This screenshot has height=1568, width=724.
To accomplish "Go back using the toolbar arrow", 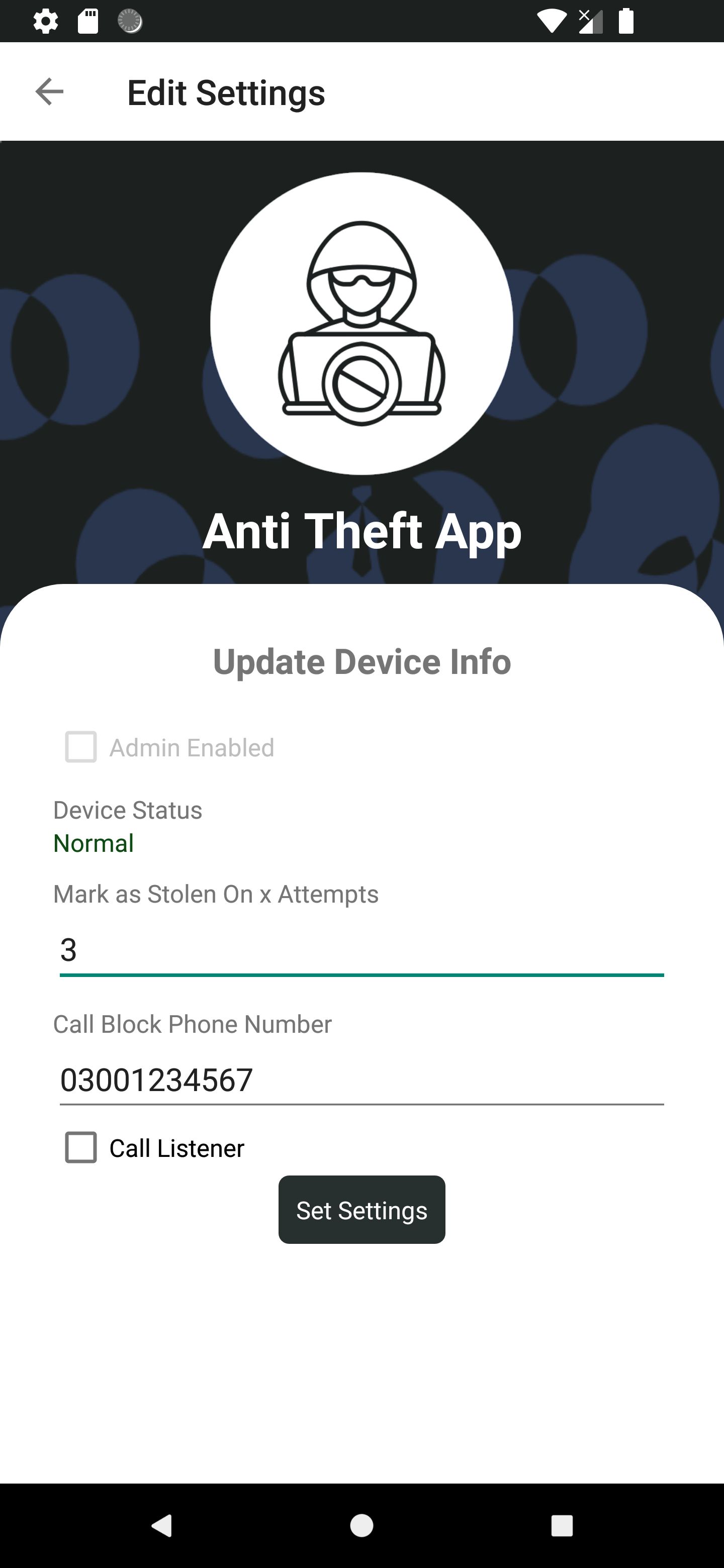I will (49, 92).
